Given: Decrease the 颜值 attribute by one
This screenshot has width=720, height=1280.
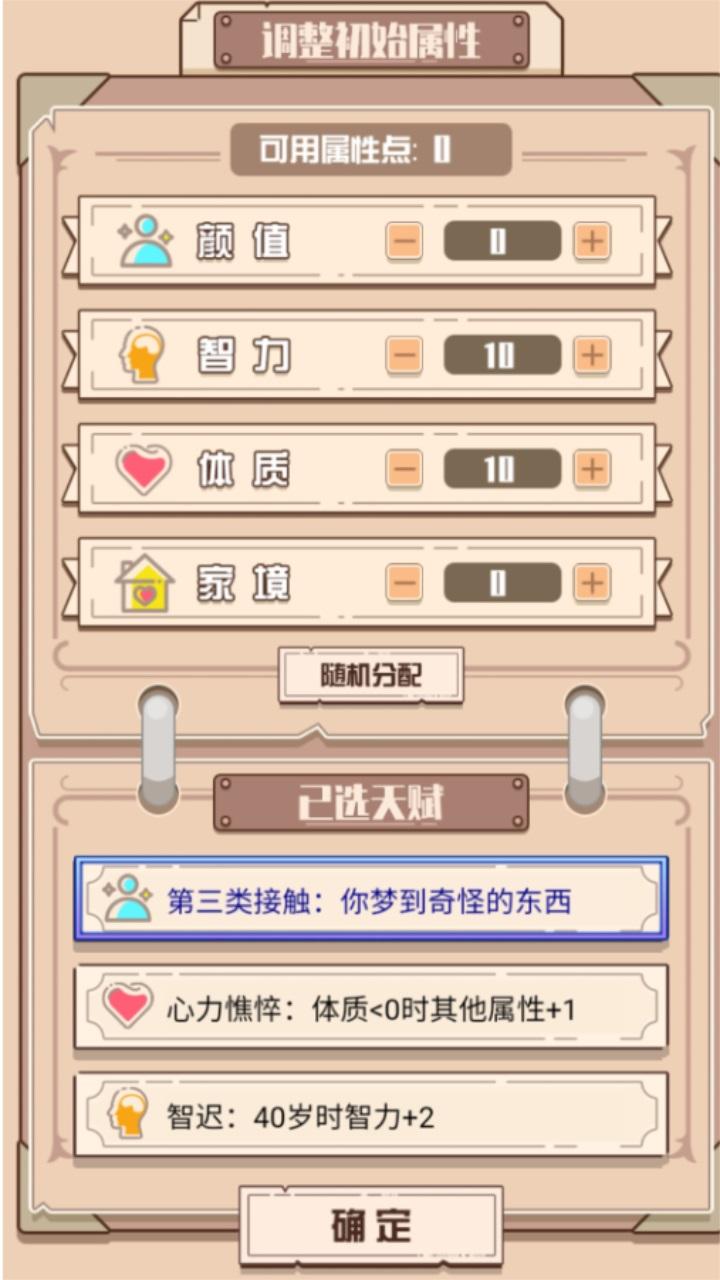Looking at the screenshot, I should click(x=404, y=241).
